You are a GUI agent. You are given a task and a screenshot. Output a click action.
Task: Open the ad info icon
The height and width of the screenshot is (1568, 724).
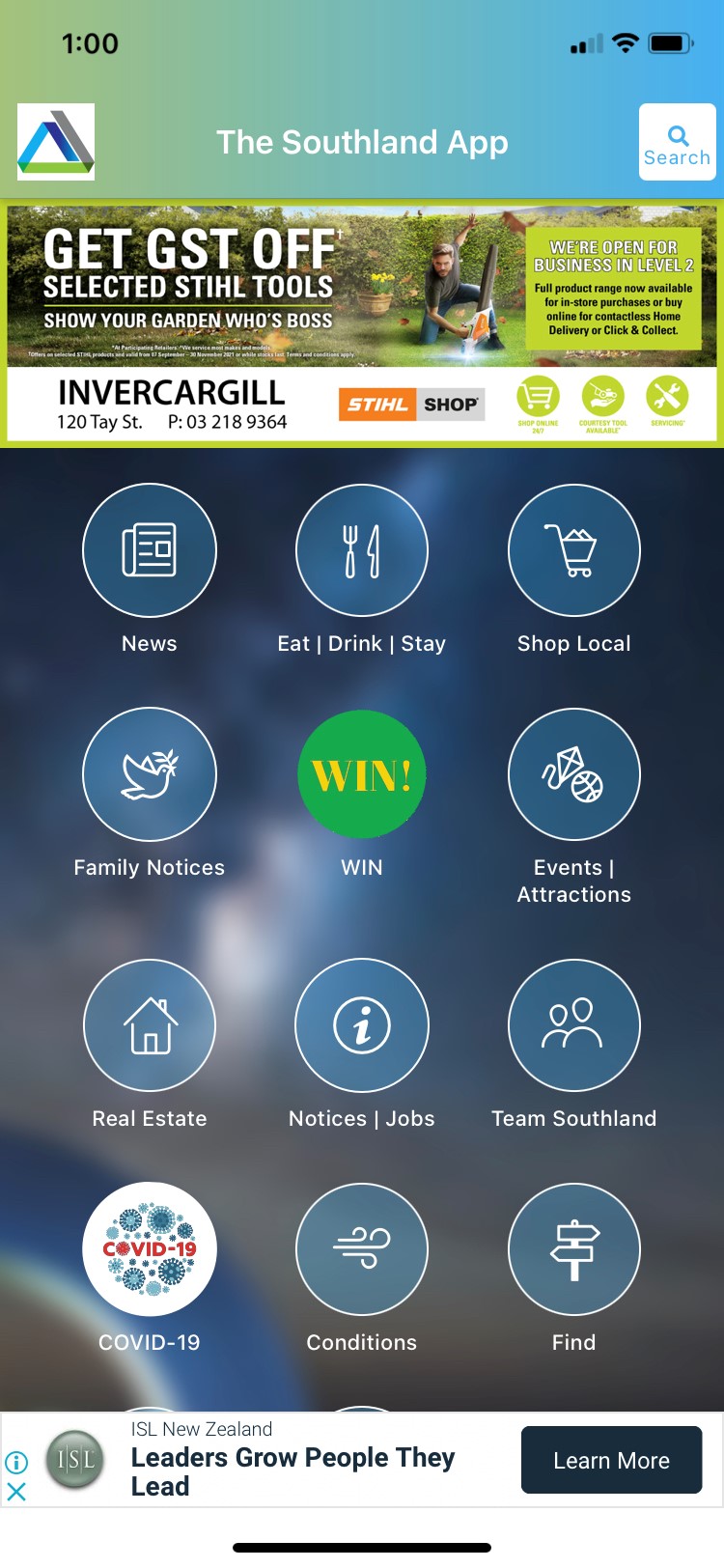click(16, 1462)
